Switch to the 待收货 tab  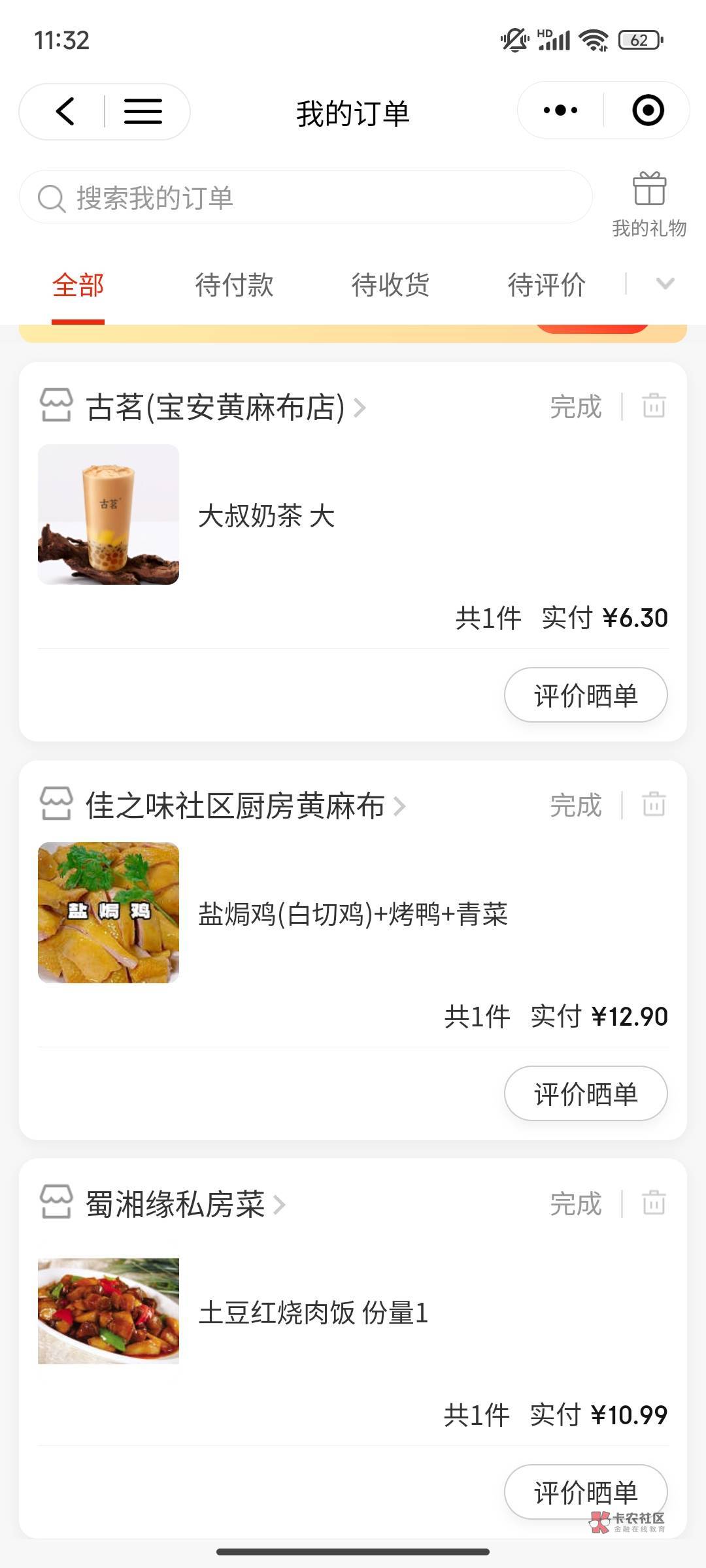click(x=390, y=285)
